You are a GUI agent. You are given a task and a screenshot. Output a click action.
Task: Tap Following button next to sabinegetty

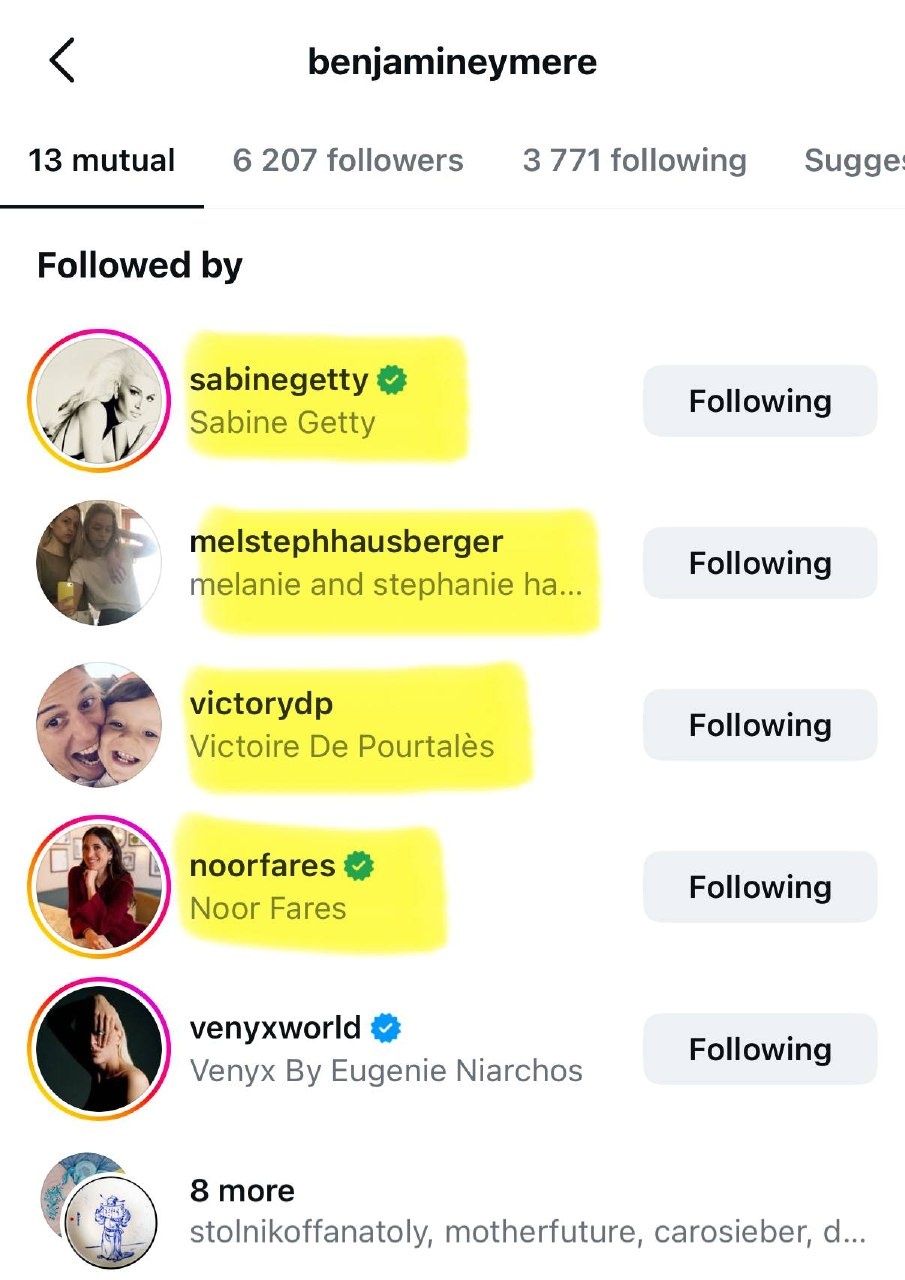[760, 401]
